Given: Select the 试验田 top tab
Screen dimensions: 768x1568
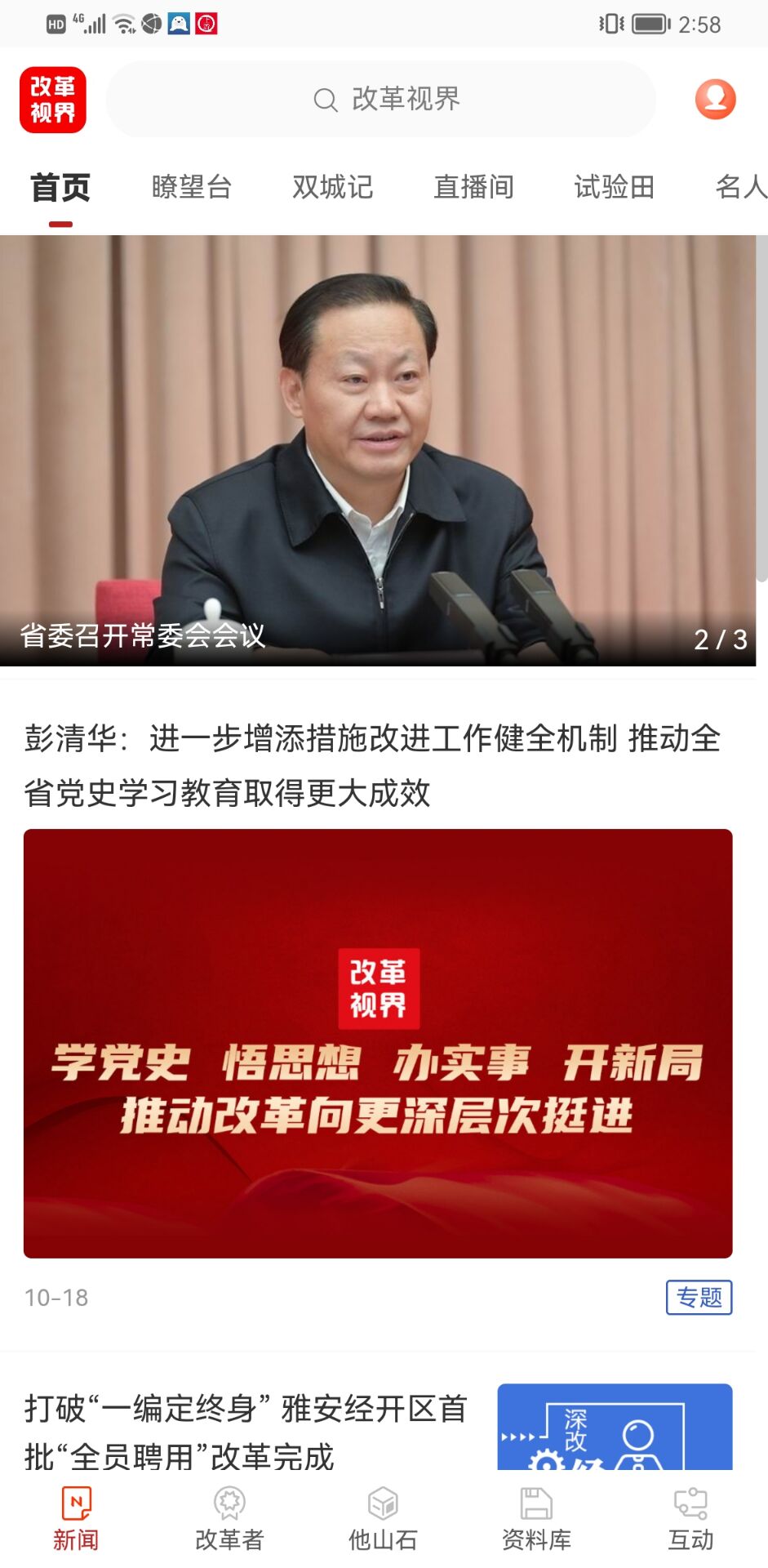Looking at the screenshot, I should click(x=615, y=187).
